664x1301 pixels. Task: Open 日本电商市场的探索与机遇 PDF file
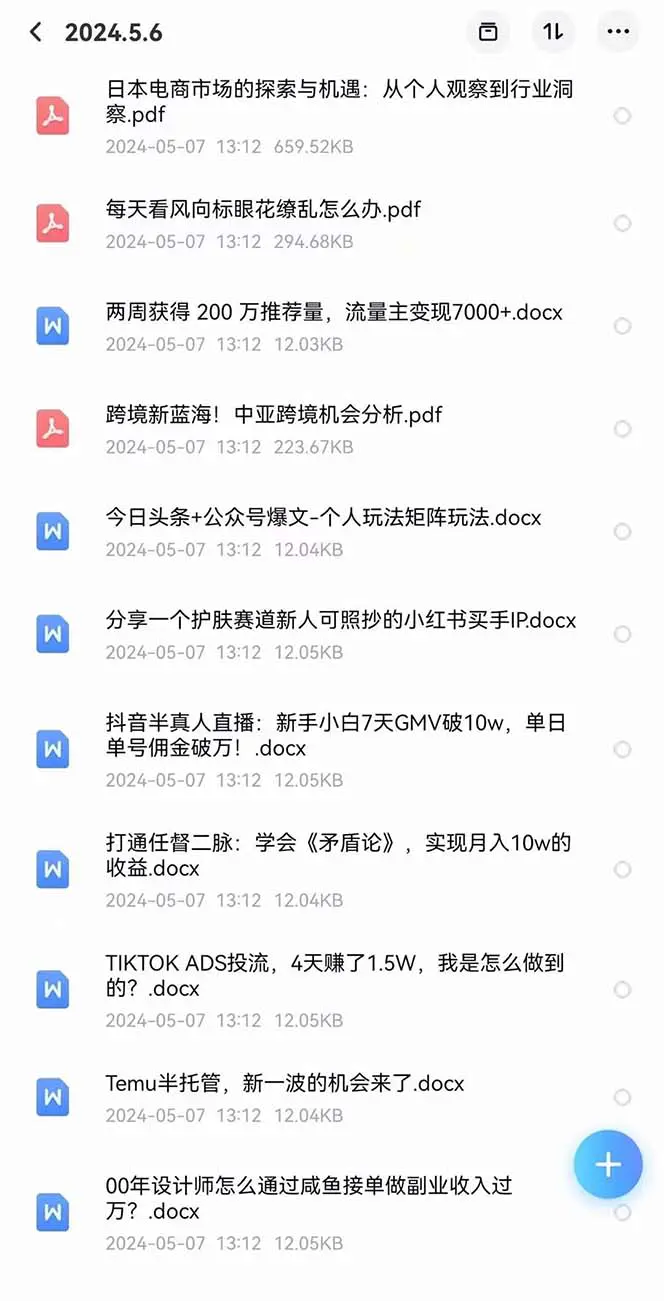click(340, 102)
